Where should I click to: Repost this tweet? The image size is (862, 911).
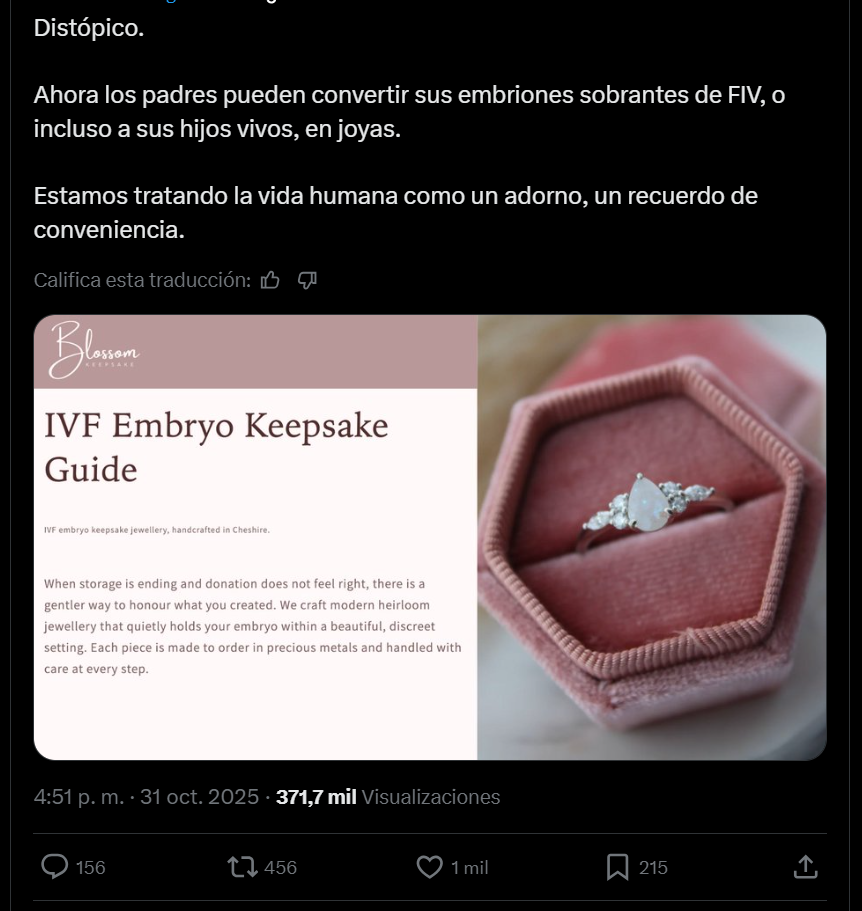(243, 867)
